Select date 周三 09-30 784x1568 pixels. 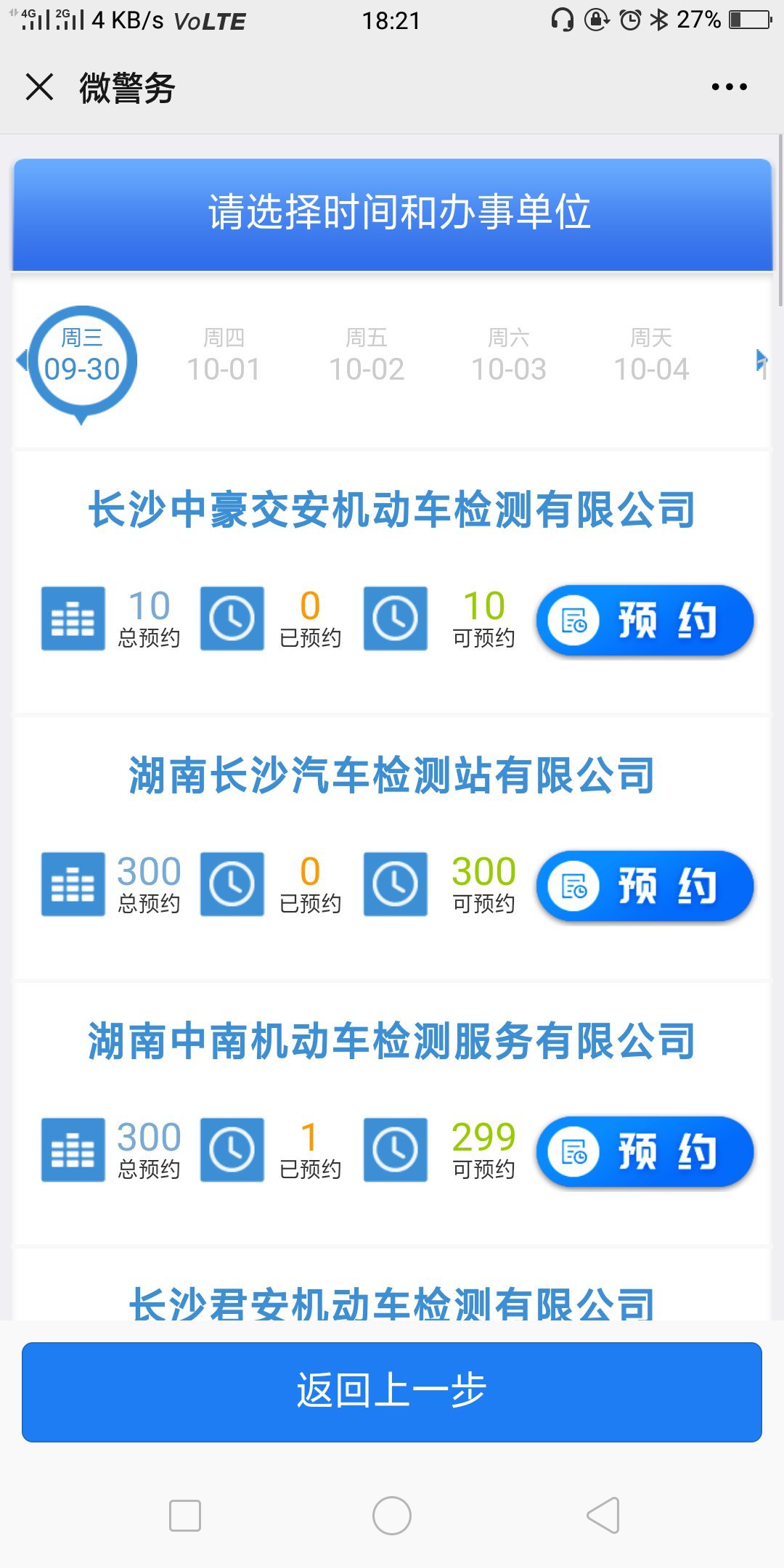pos(82,357)
